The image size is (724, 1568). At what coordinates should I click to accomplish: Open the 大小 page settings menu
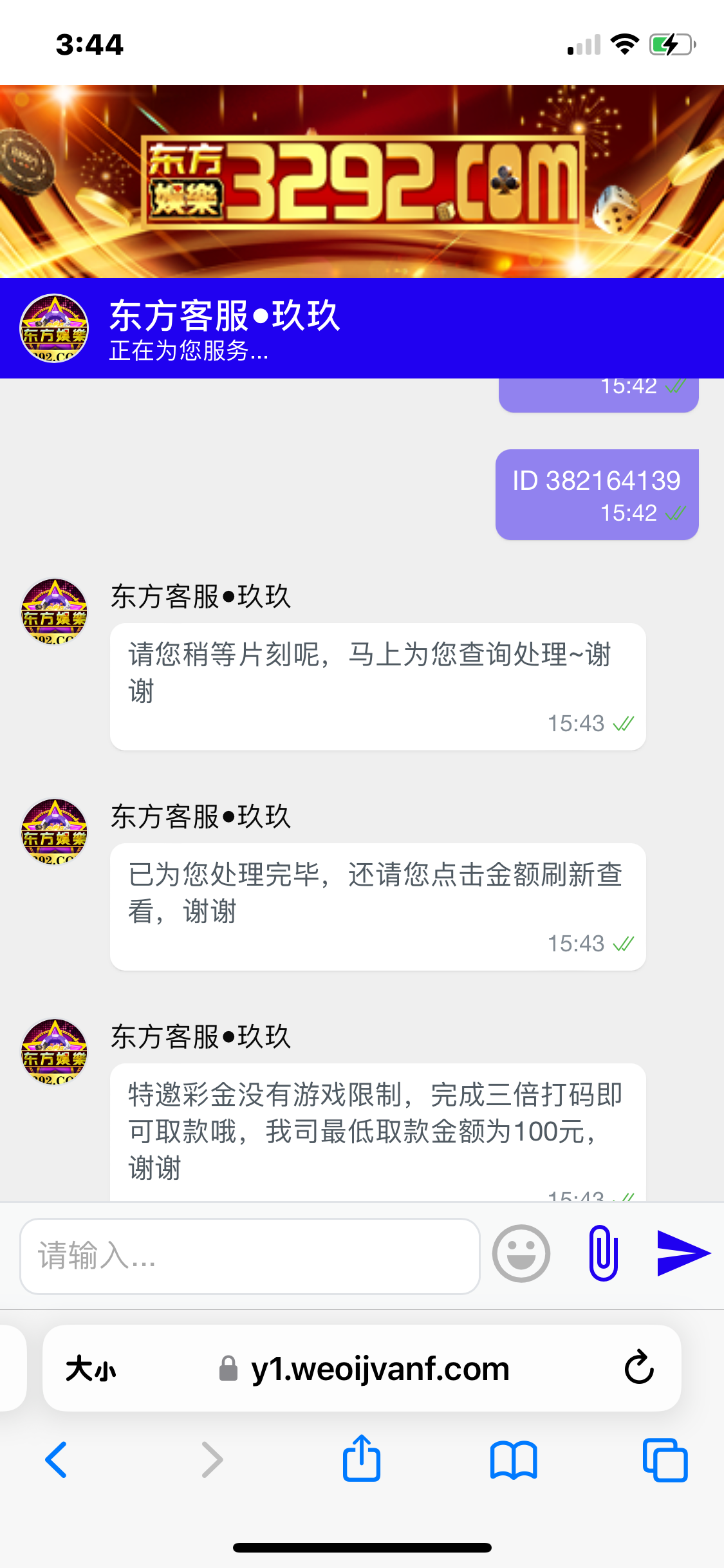(x=91, y=1368)
